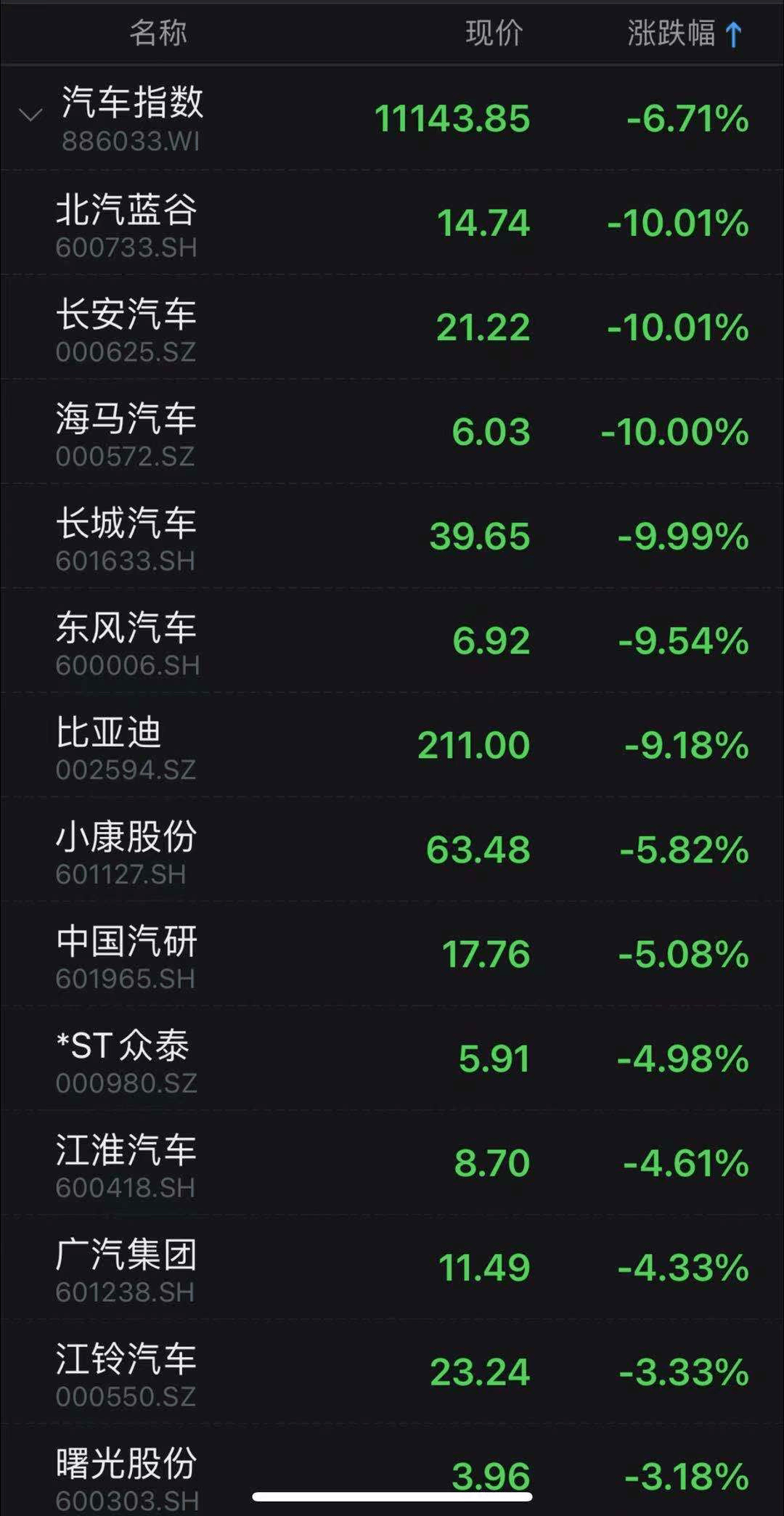Open *ST众泰 stock details
Viewport: 784px width, 1516px height.
point(392,1059)
